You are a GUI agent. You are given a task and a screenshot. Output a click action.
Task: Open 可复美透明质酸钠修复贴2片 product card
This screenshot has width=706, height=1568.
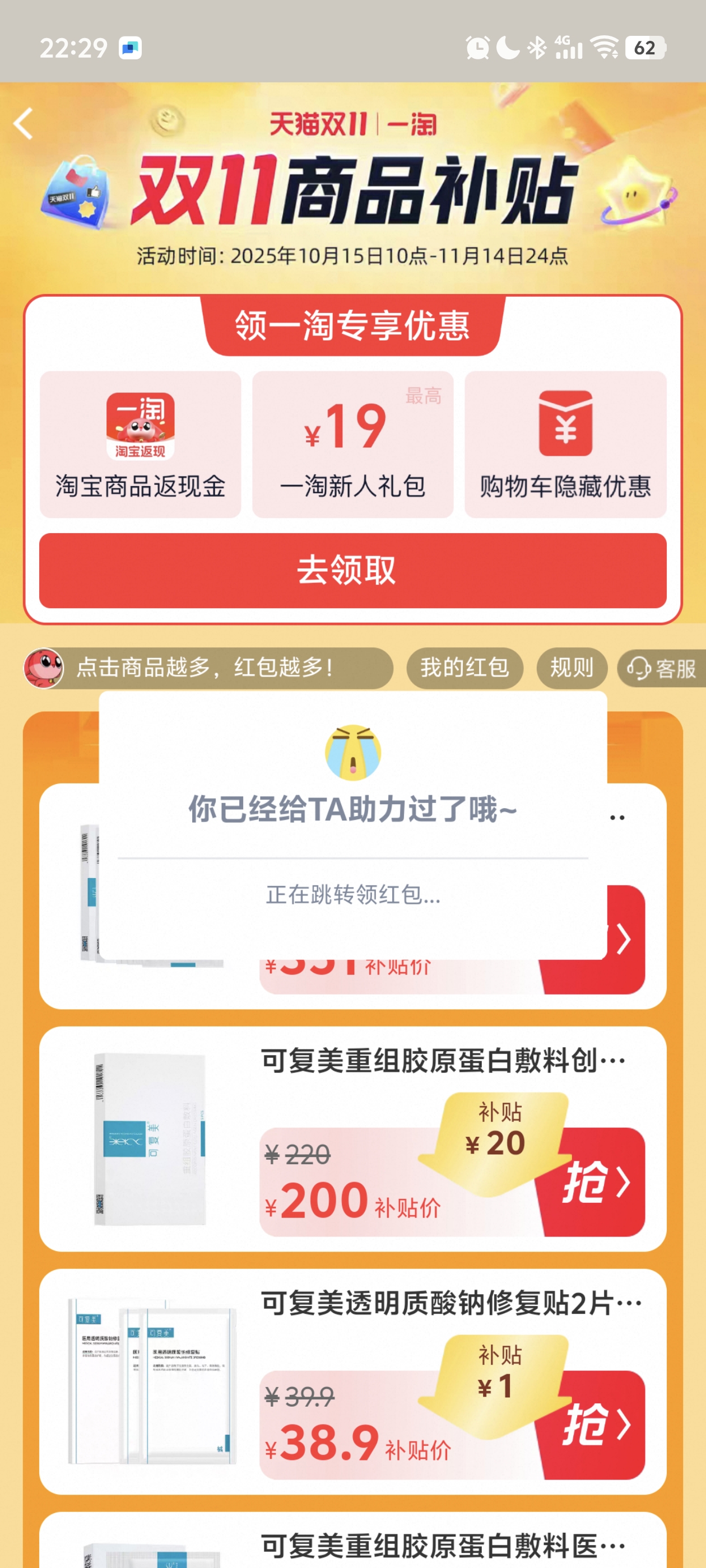point(450,1303)
